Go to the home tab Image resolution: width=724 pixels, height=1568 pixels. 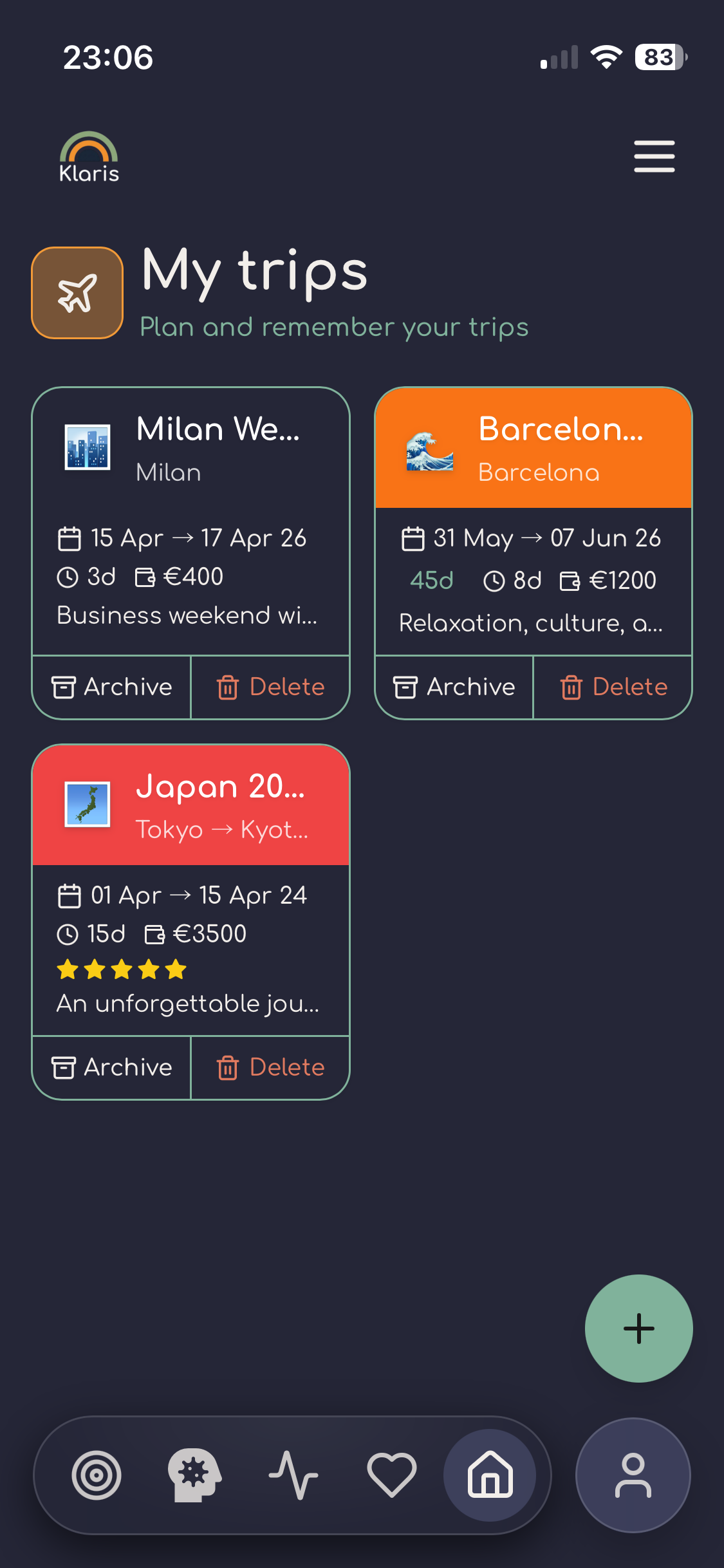point(490,1475)
